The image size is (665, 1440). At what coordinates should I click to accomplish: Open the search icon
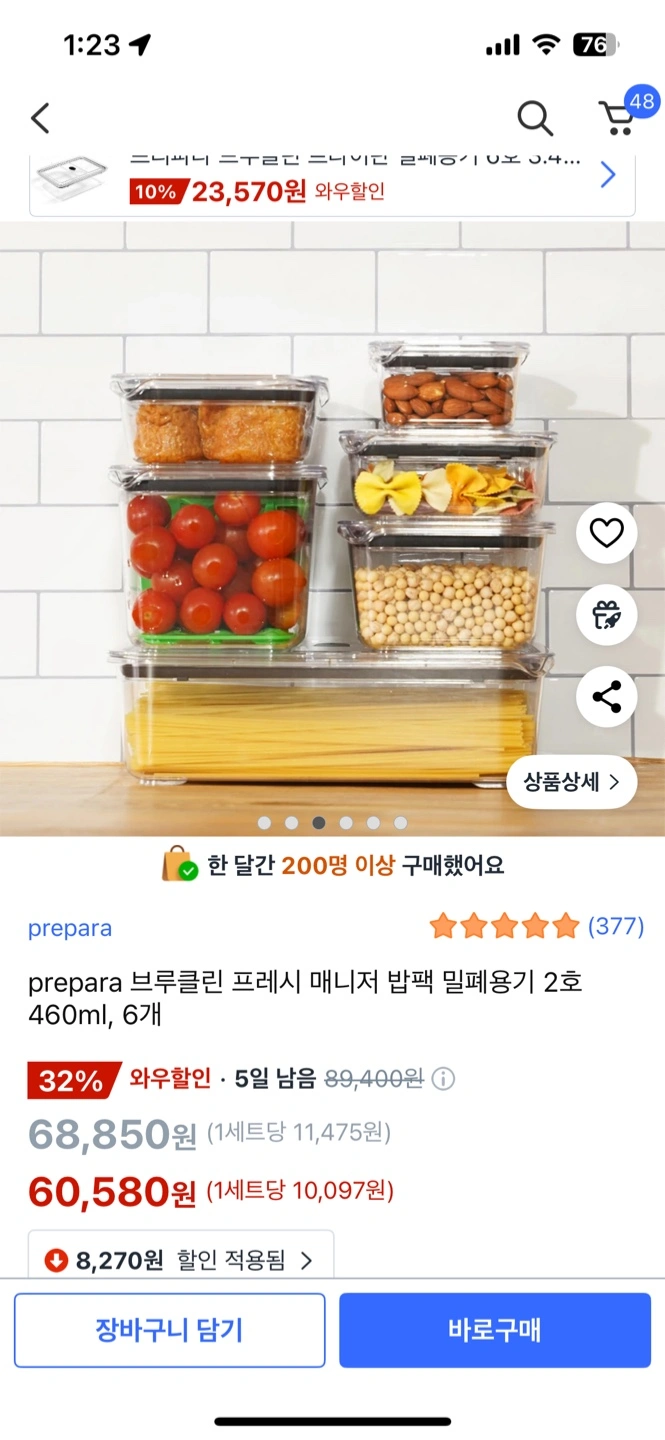[x=535, y=118]
